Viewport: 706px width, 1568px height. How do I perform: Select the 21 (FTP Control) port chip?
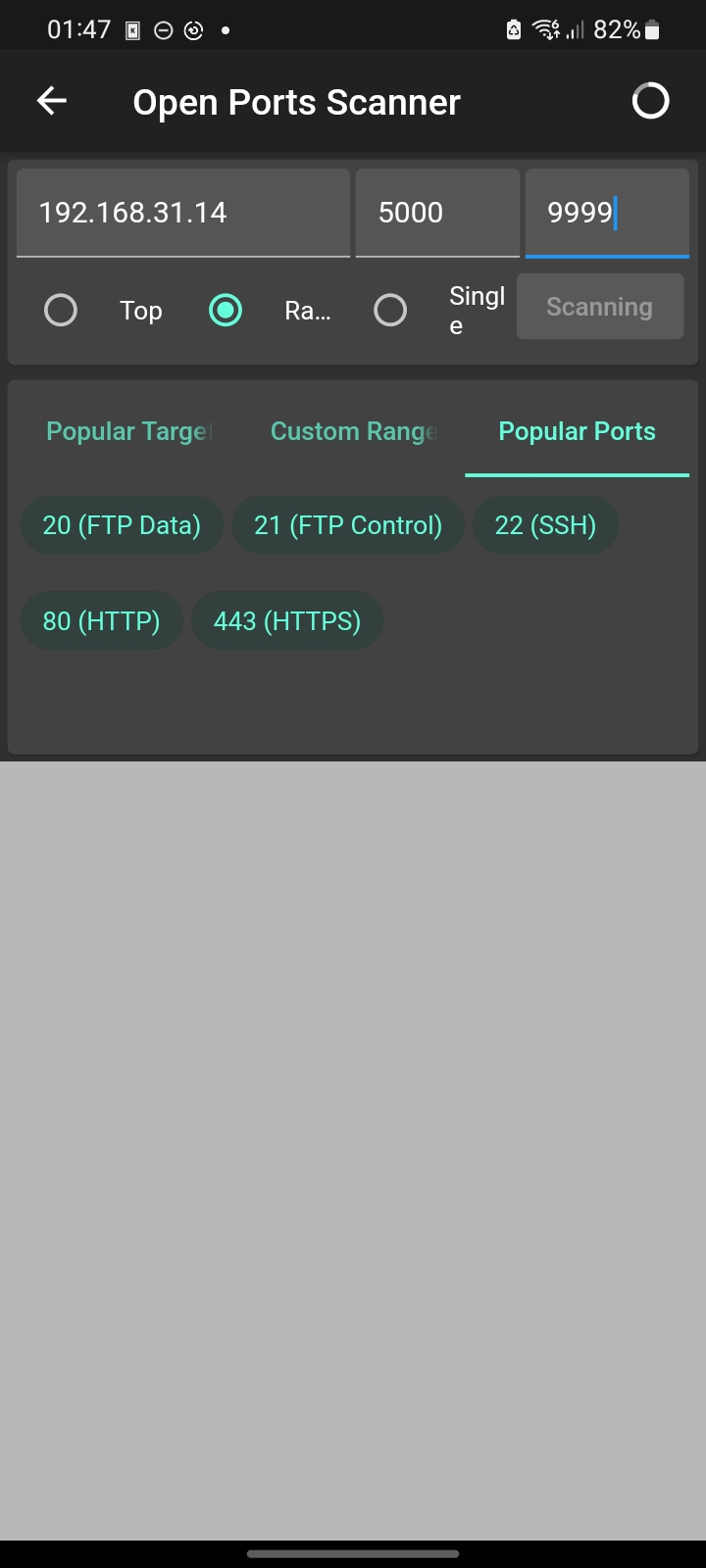coord(348,524)
